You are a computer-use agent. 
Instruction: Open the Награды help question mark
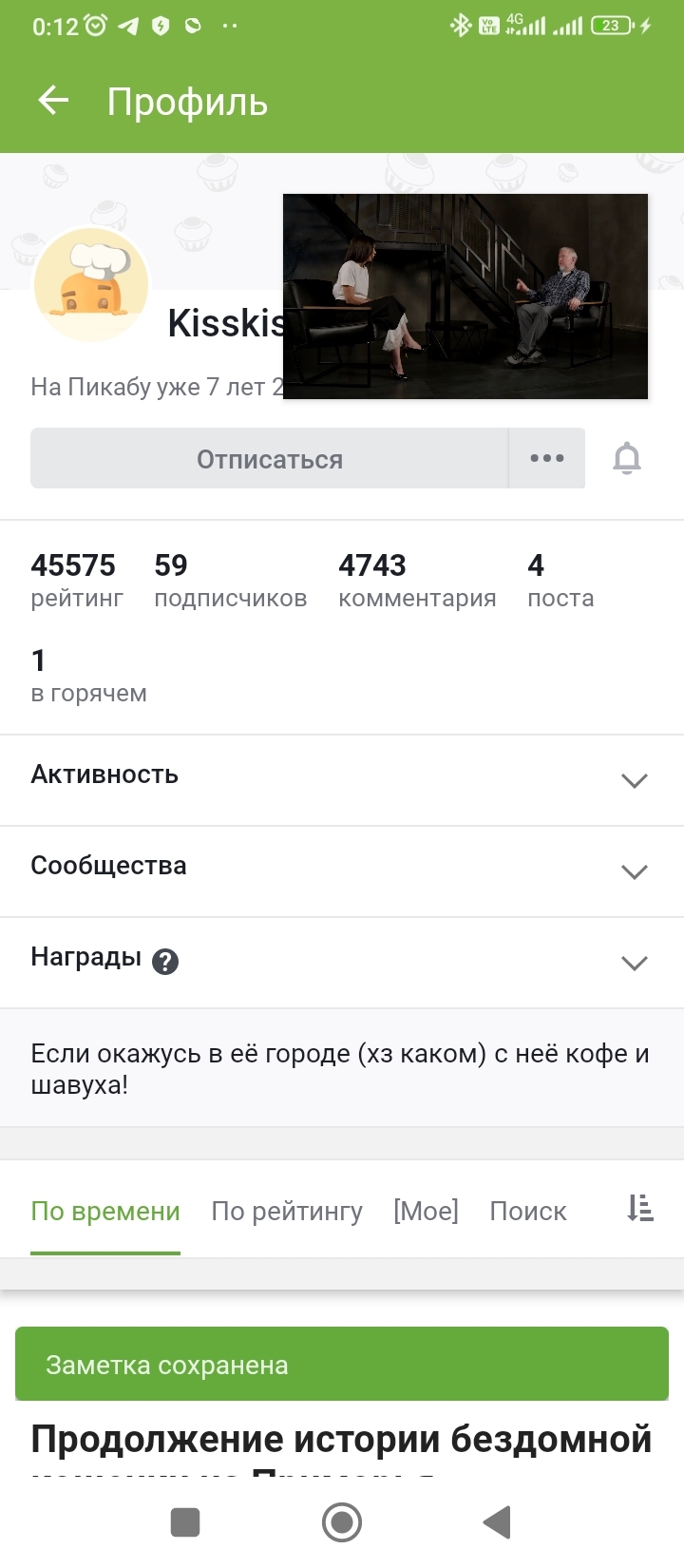165,962
